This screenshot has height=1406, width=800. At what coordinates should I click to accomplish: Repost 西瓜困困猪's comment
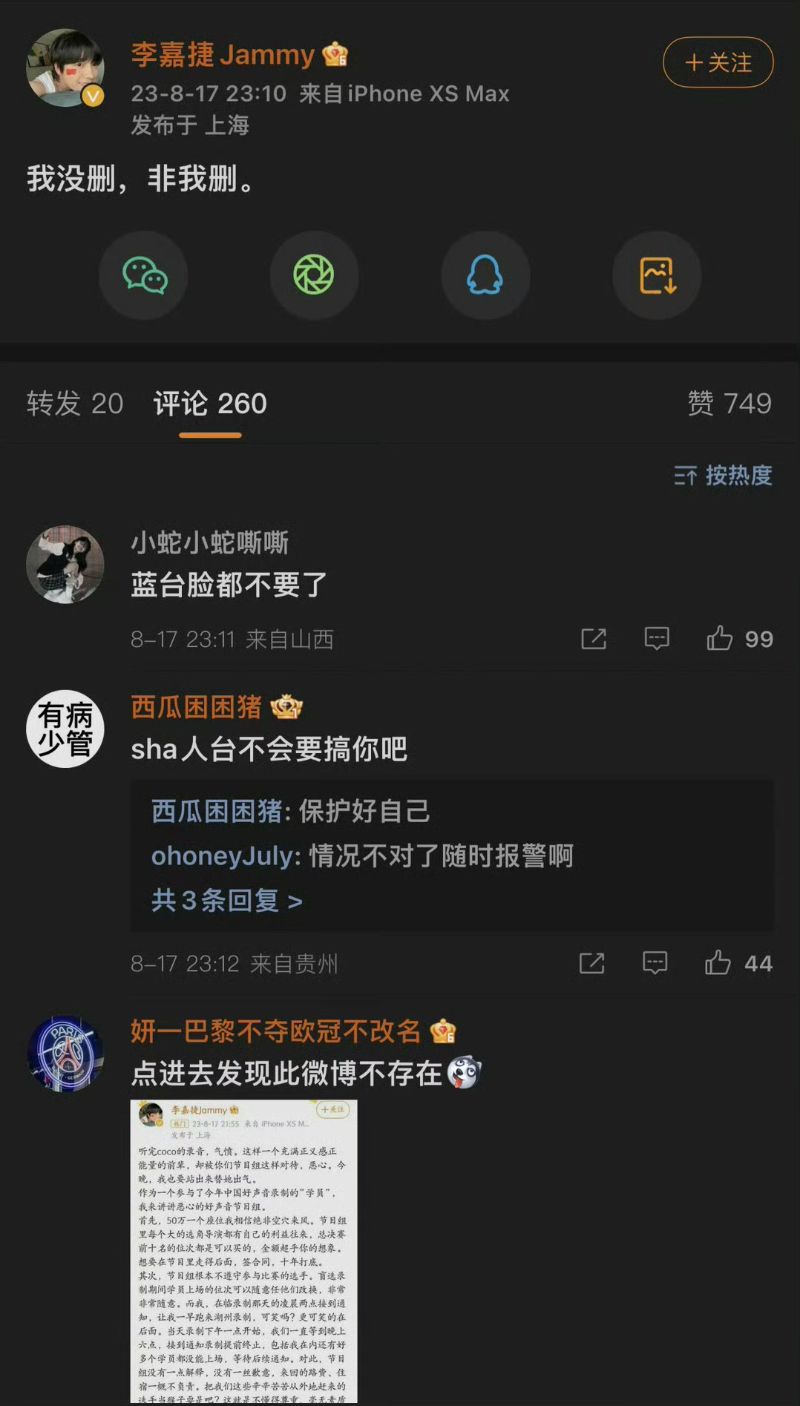pos(592,963)
